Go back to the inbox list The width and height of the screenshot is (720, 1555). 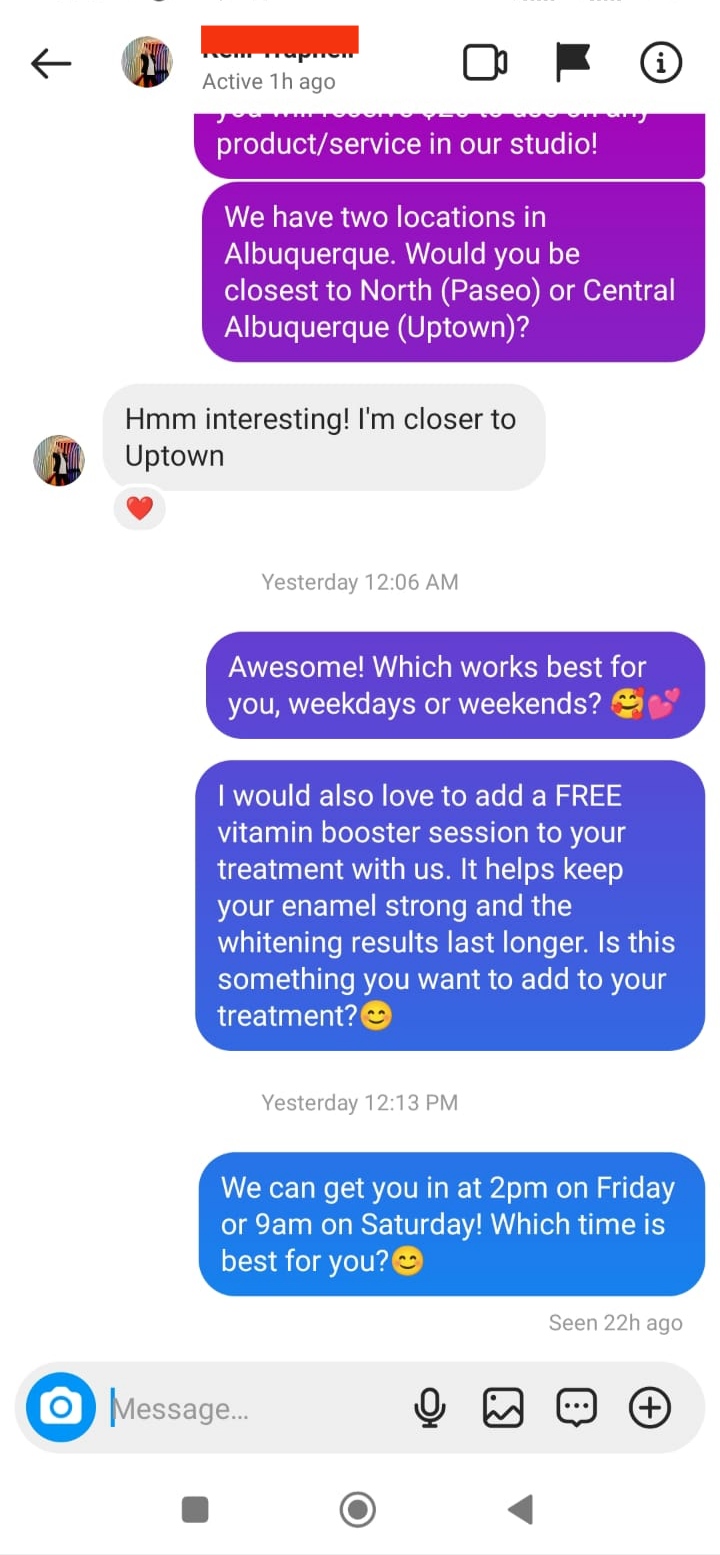tap(51, 64)
